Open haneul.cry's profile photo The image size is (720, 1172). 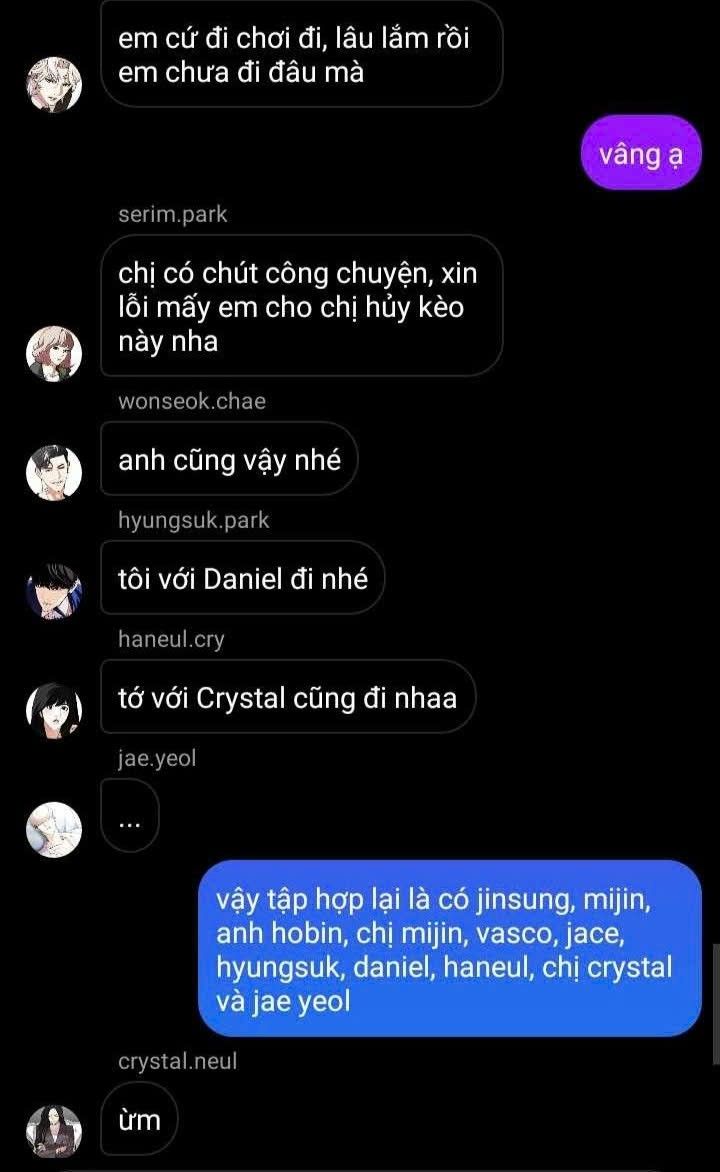click(54, 710)
